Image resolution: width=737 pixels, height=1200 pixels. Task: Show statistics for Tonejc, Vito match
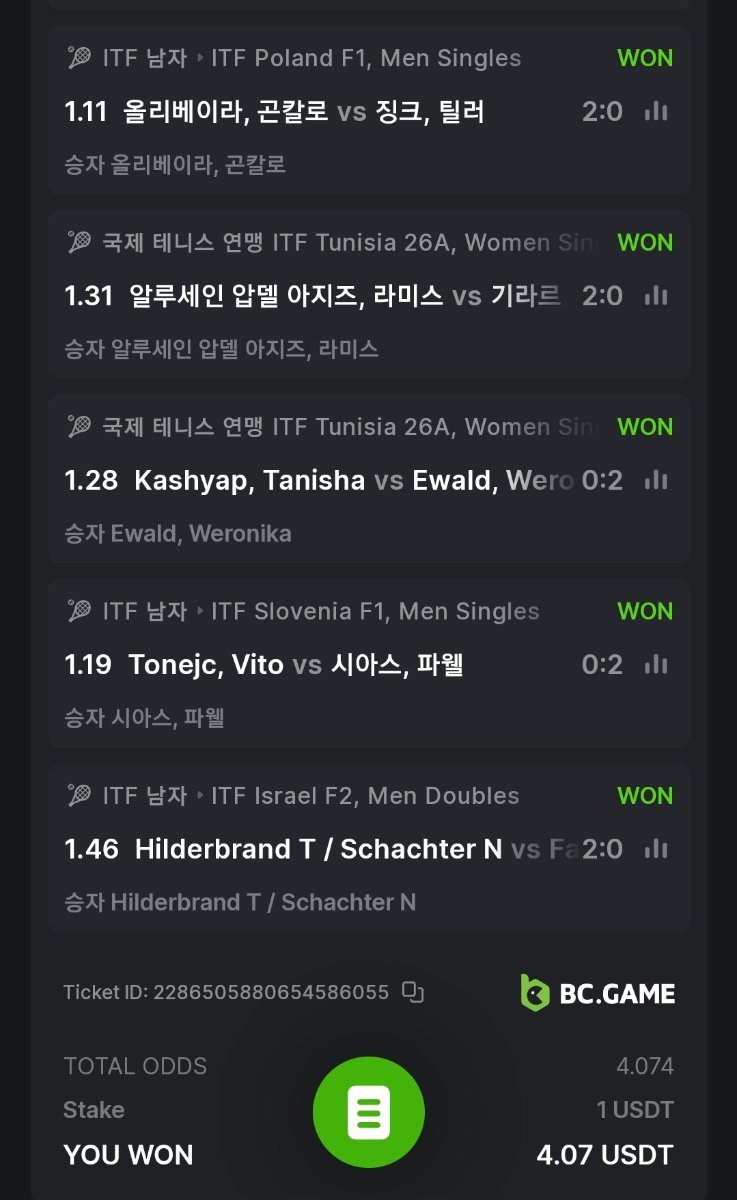click(x=656, y=665)
